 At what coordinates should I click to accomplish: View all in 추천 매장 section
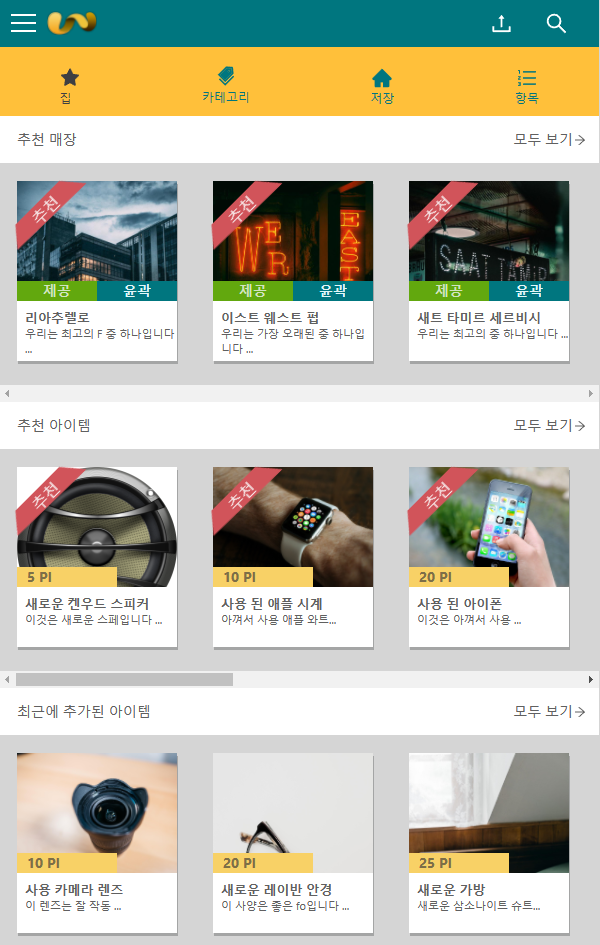(549, 140)
